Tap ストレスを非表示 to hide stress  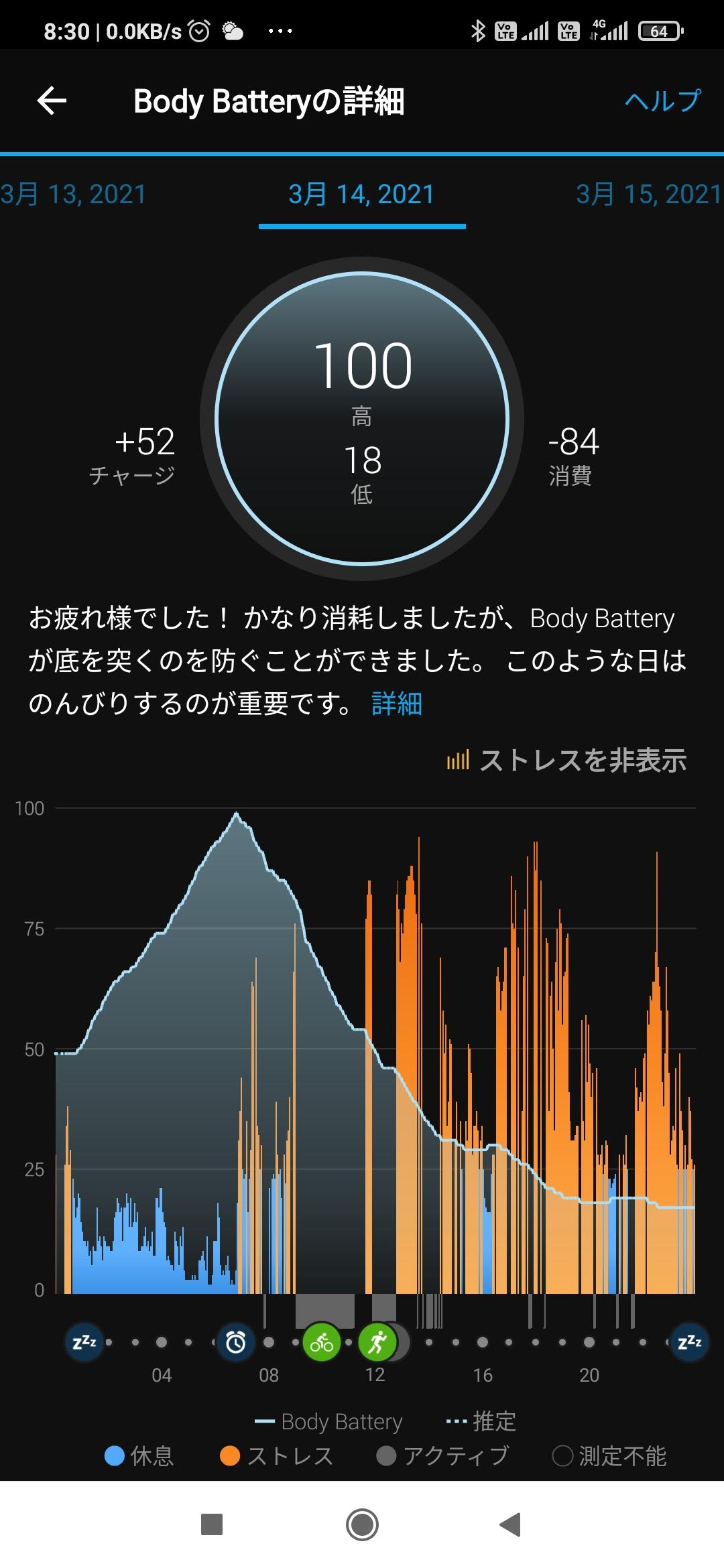(x=566, y=761)
